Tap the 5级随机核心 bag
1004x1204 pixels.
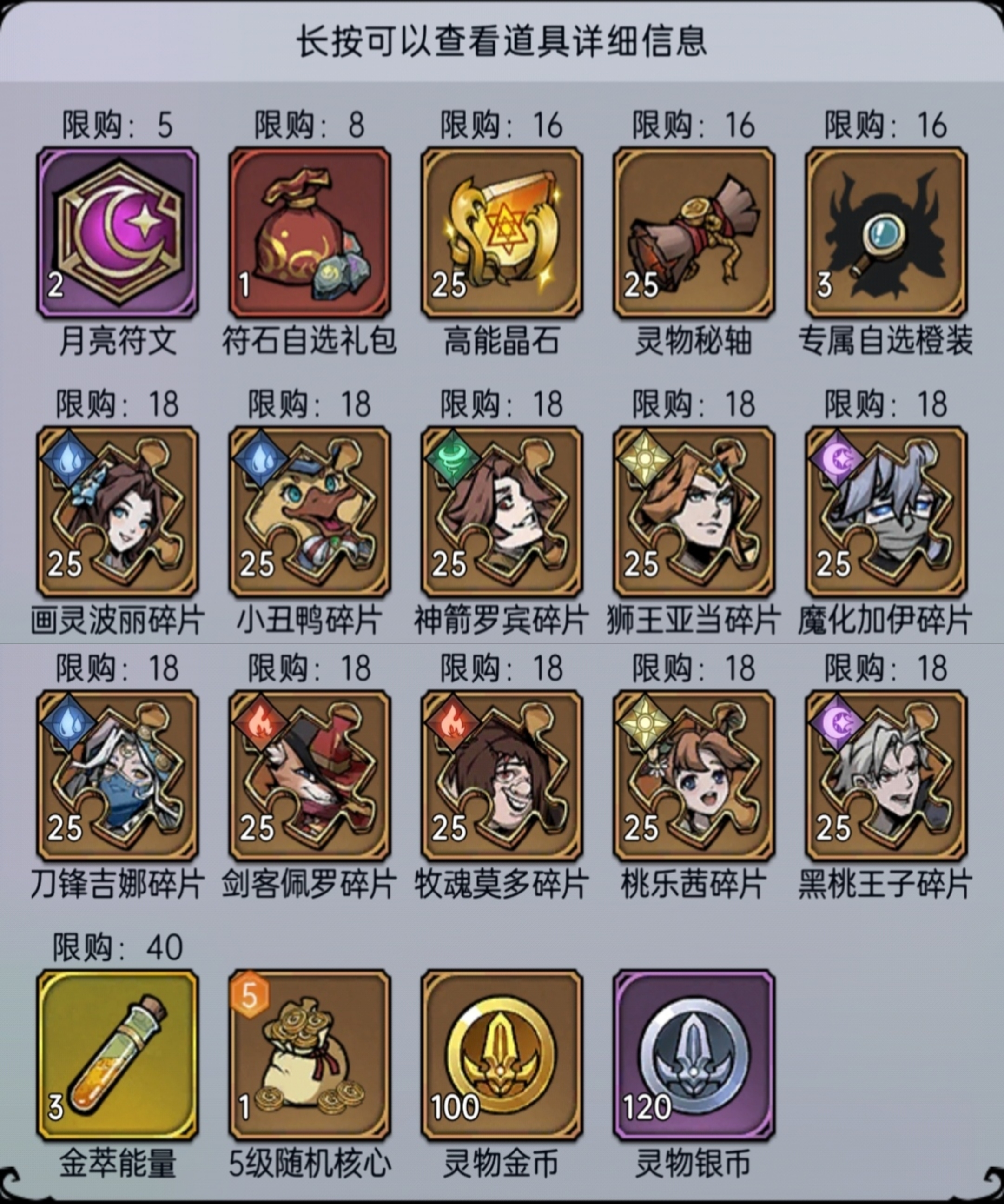(x=310, y=1055)
